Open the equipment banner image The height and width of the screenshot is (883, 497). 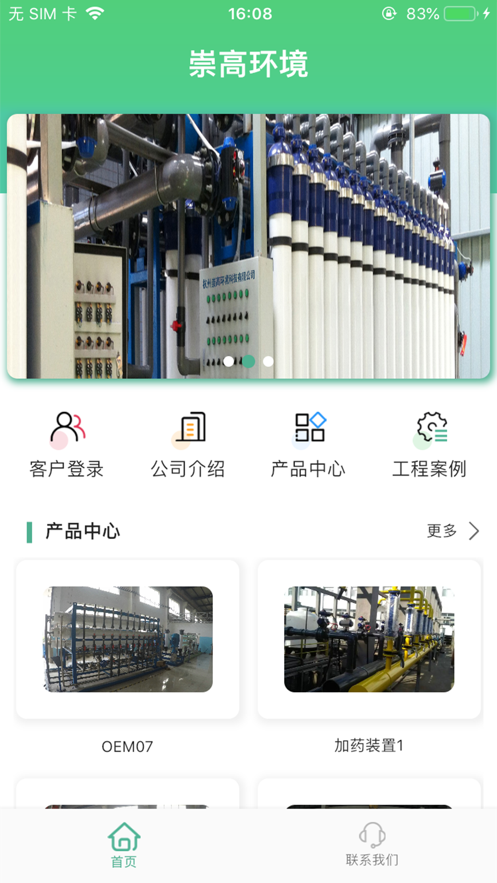pos(248,246)
